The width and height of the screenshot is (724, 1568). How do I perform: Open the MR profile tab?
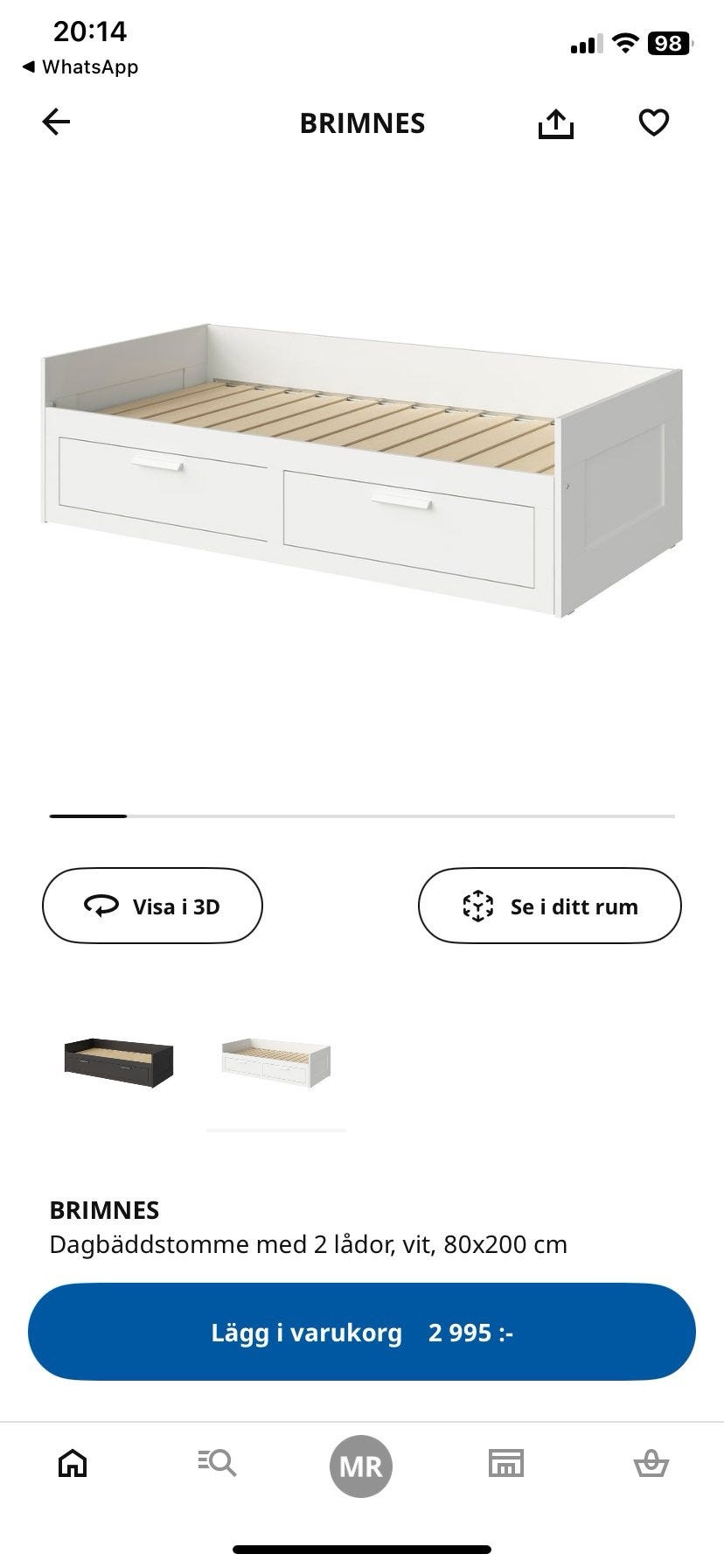(x=361, y=1466)
